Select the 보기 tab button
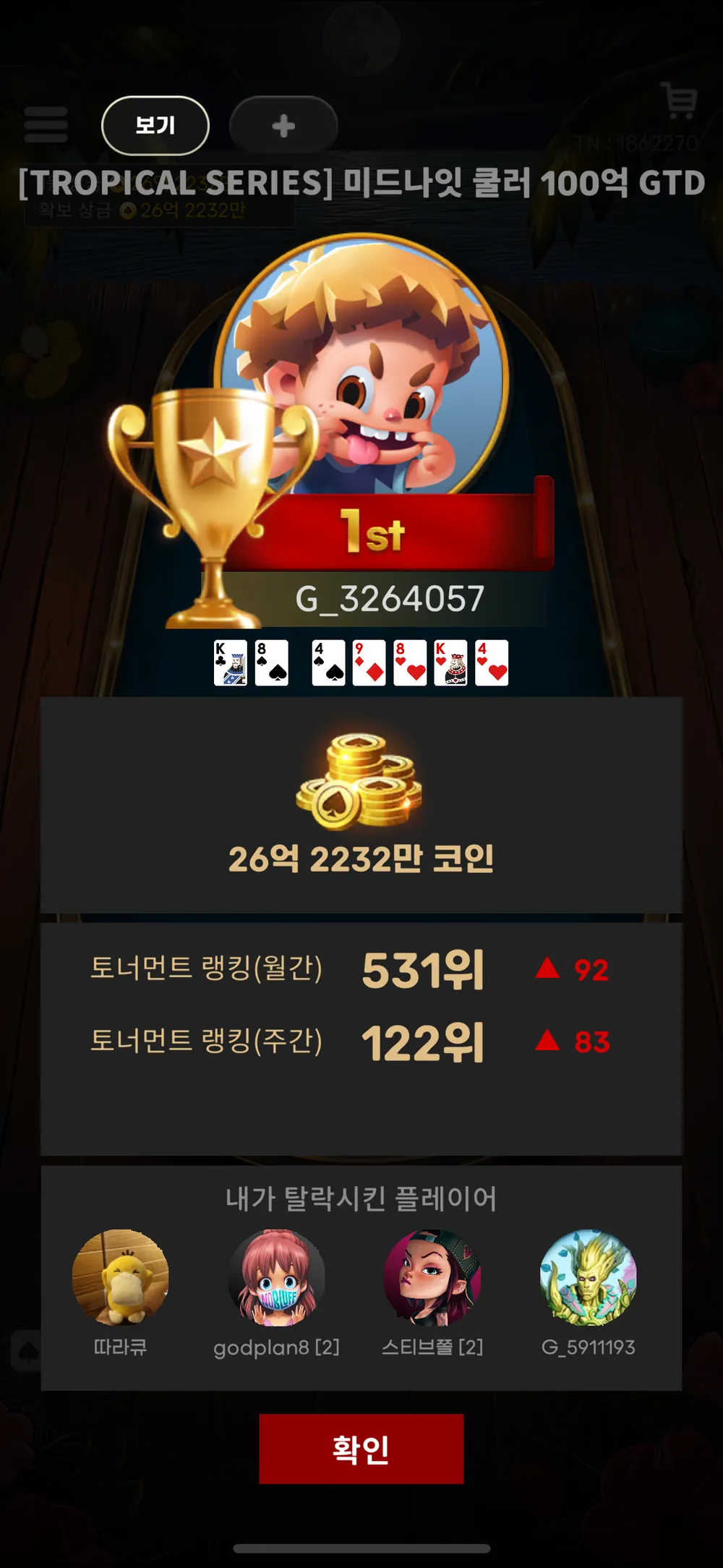The width and height of the screenshot is (723, 1568). (x=155, y=125)
